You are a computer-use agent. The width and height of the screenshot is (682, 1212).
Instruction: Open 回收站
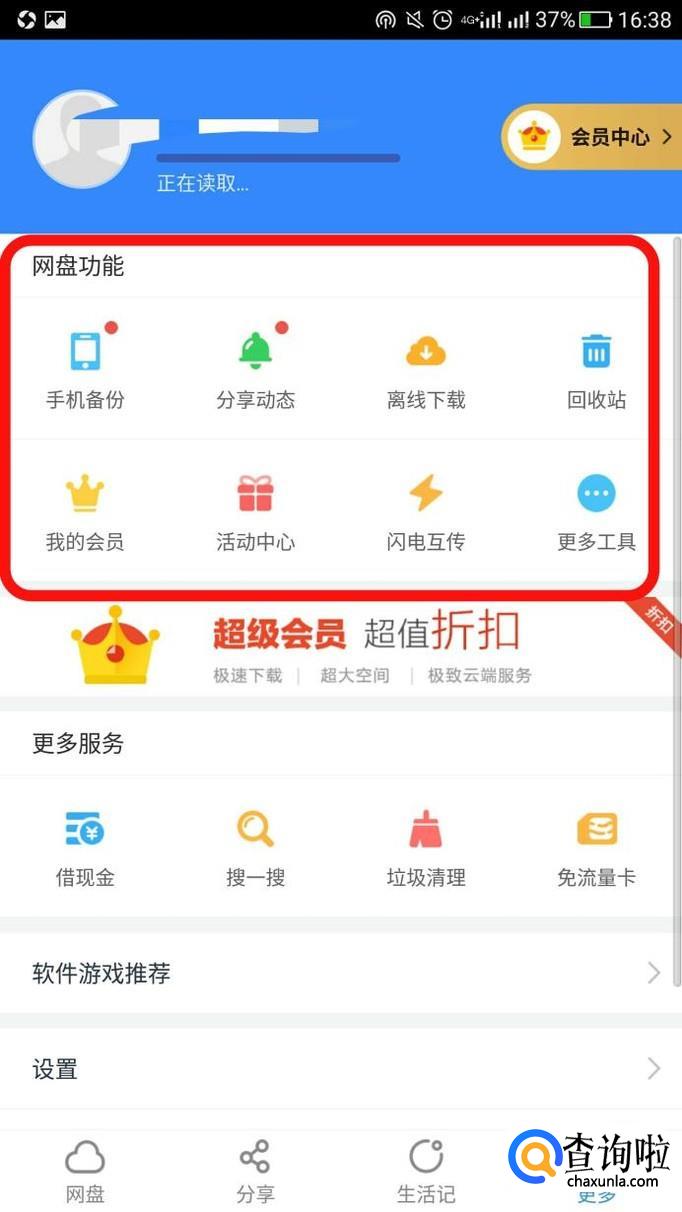(596, 369)
